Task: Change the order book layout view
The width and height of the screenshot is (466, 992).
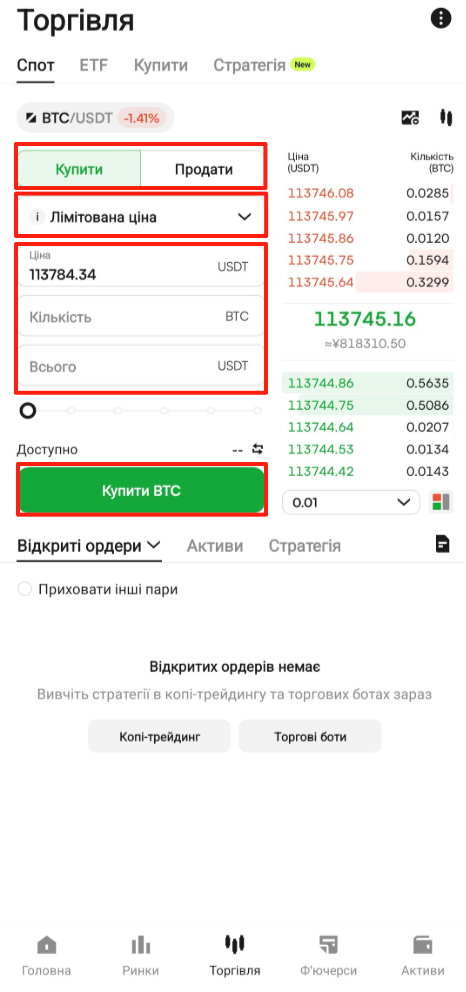Action: [441, 503]
